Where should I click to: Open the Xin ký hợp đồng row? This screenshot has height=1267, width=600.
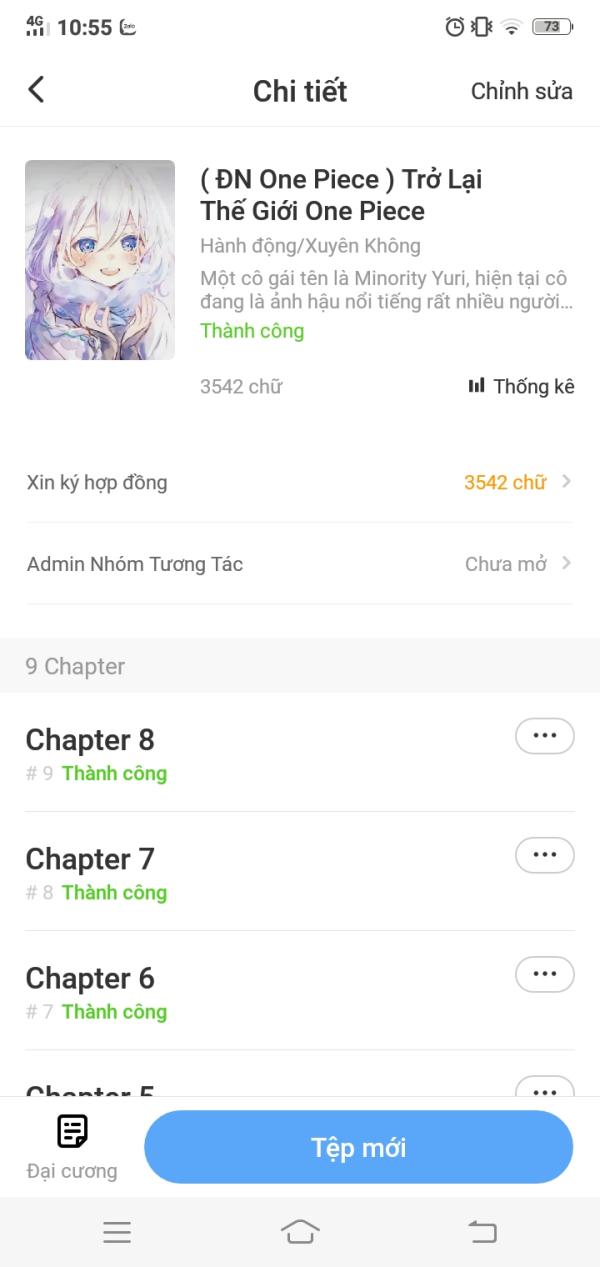(x=300, y=482)
